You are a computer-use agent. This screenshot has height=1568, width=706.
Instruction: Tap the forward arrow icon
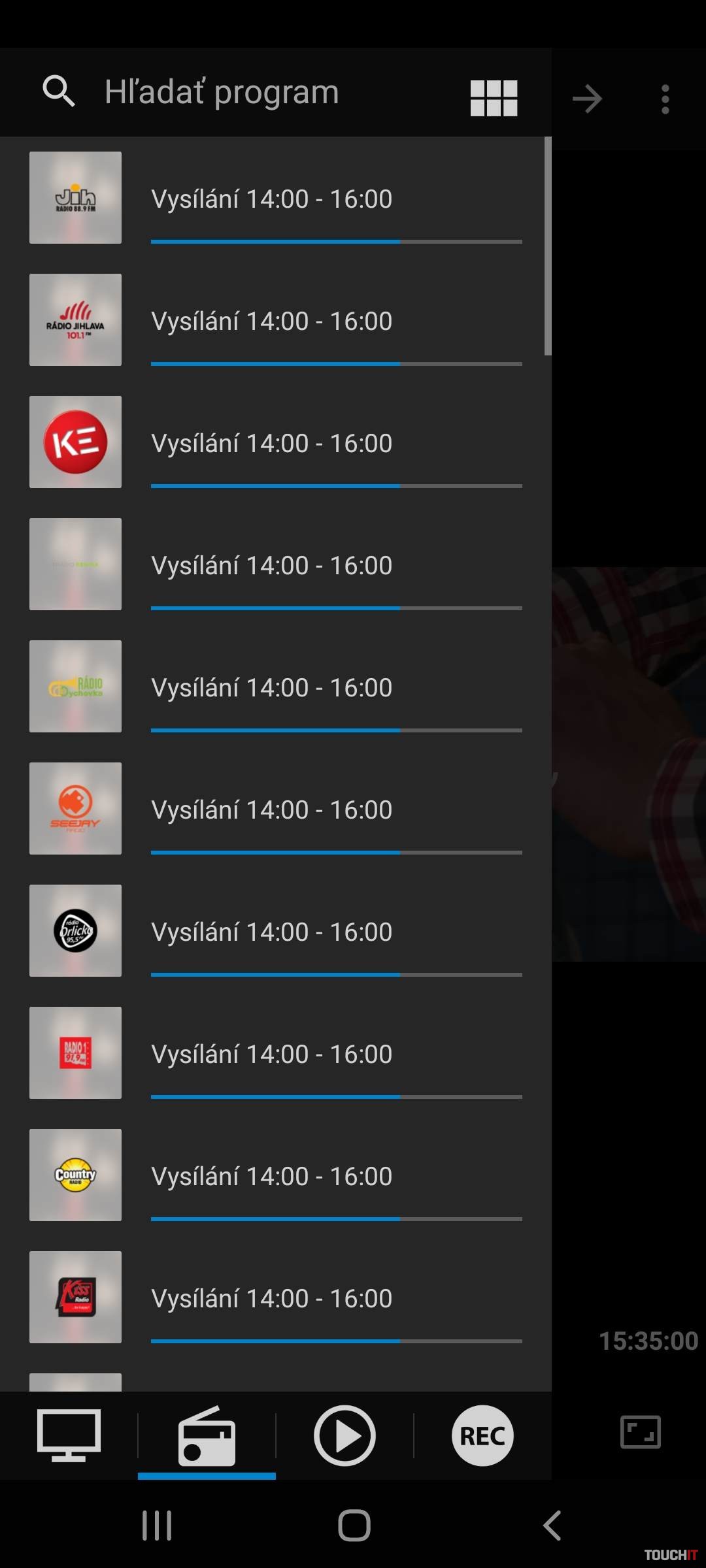pyautogui.click(x=587, y=99)
